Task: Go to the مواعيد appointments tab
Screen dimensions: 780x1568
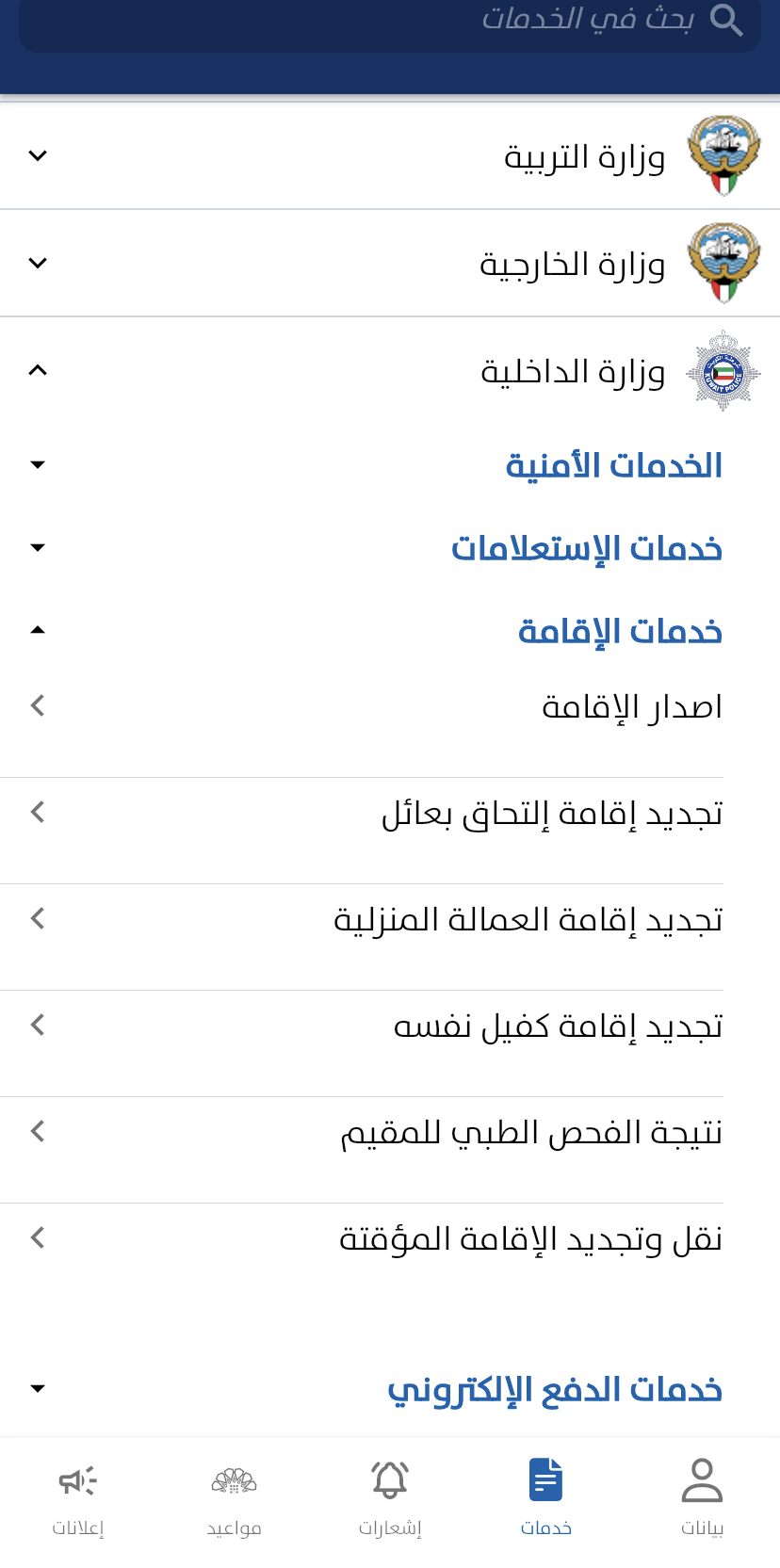Action: pos(234,1497)
